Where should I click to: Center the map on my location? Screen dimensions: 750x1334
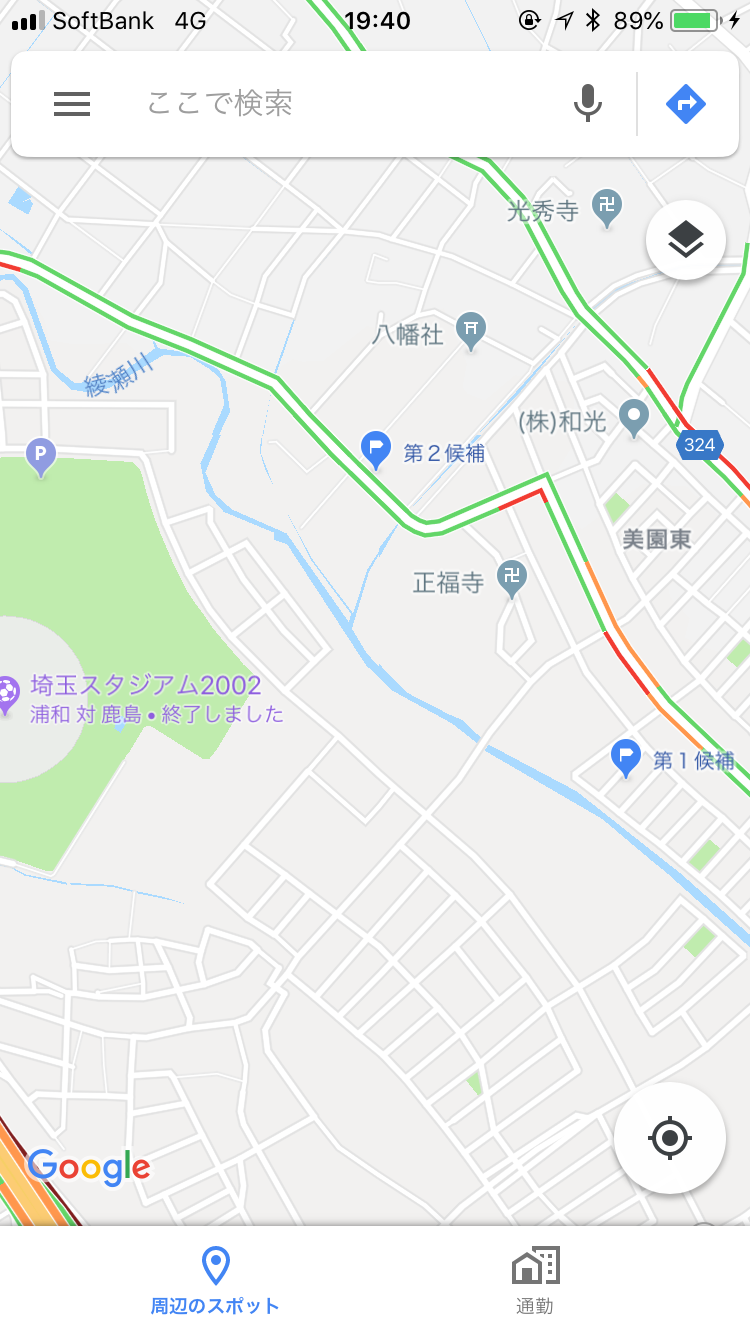pos(670,1138)
